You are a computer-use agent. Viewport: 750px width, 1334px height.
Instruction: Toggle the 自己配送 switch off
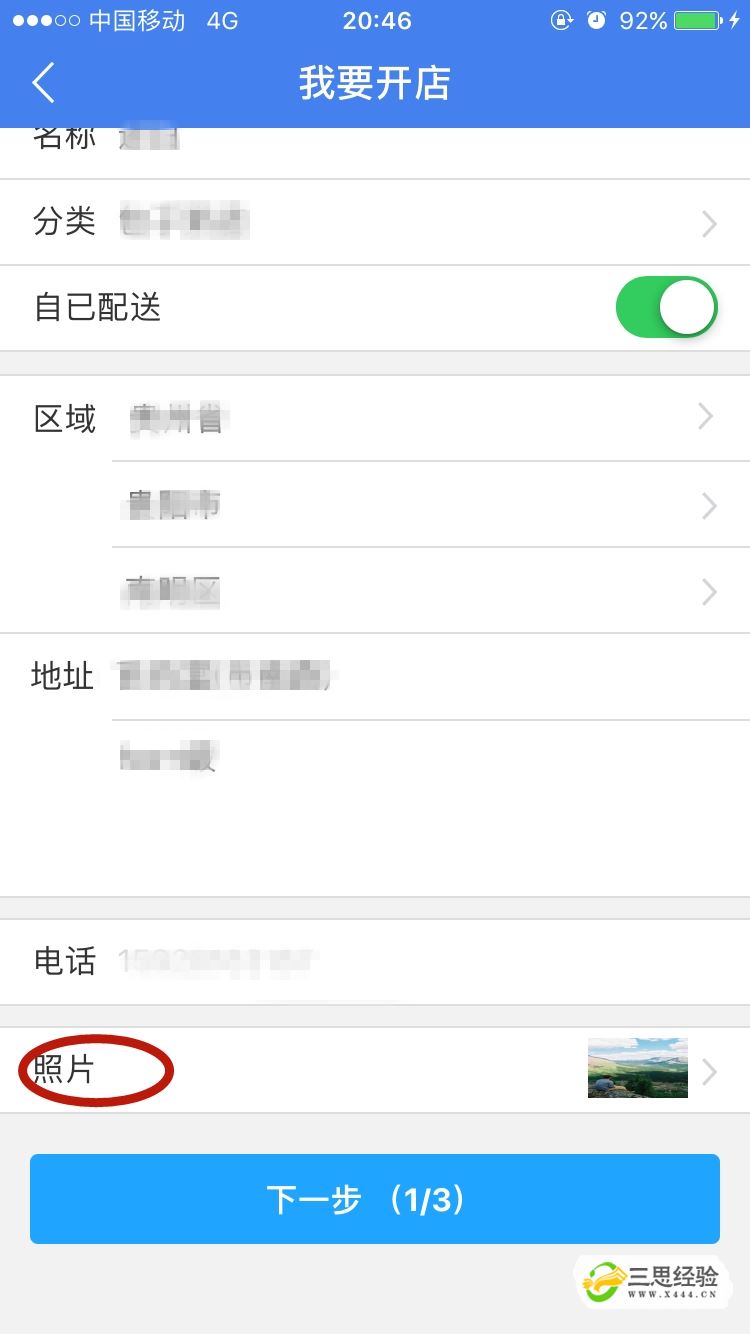[667, 308]
